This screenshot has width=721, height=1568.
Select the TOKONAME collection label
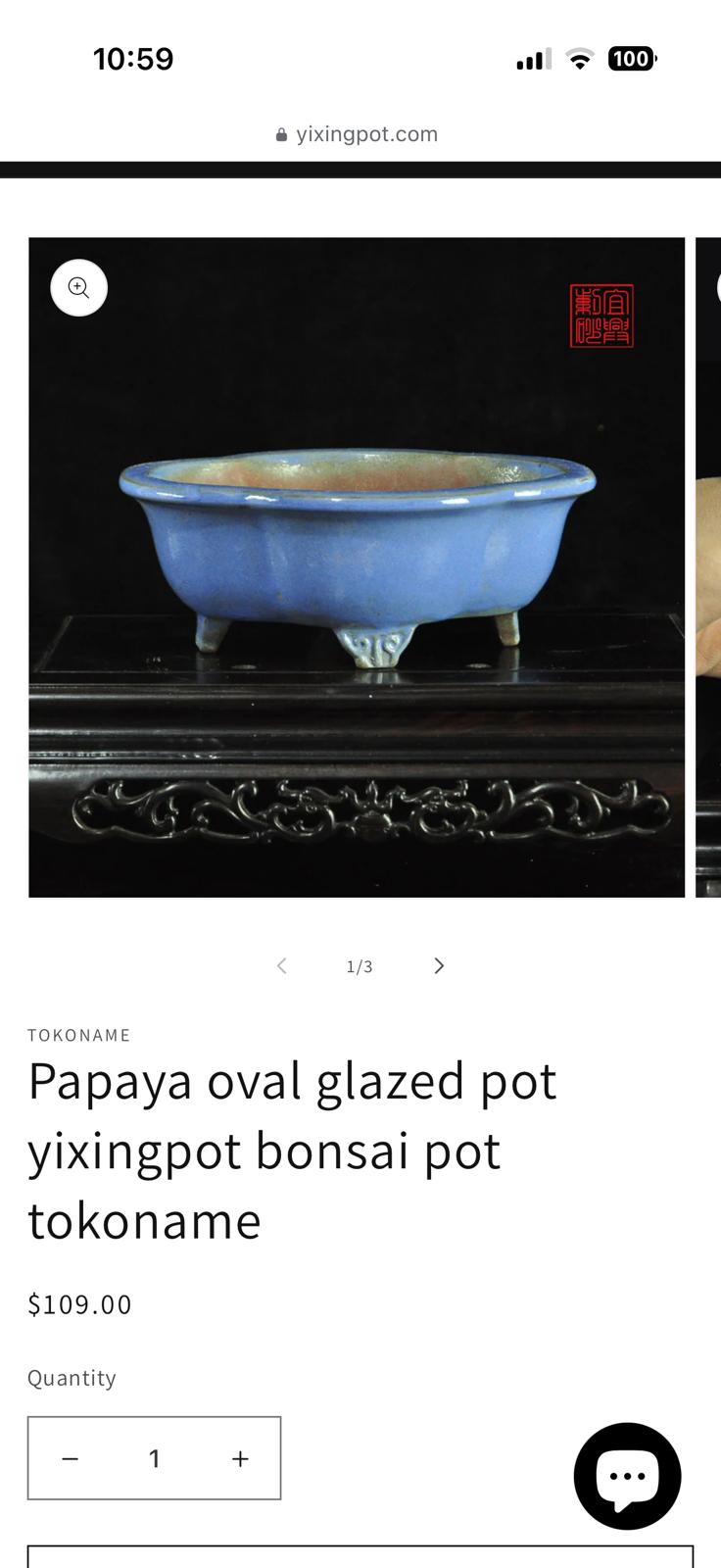pos(79,1035)
